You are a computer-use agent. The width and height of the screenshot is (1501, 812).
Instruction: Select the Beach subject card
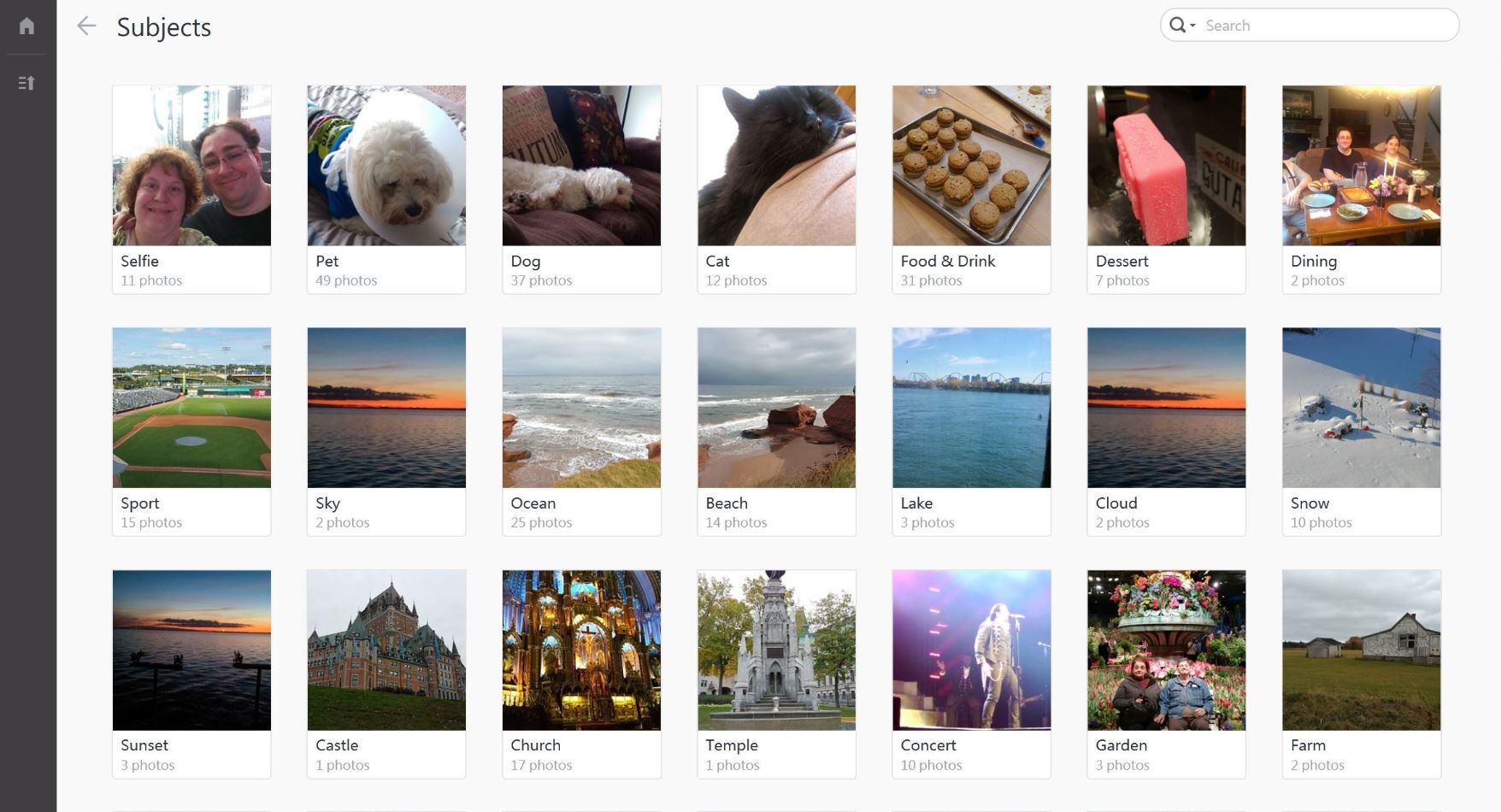tap(776, 431)
